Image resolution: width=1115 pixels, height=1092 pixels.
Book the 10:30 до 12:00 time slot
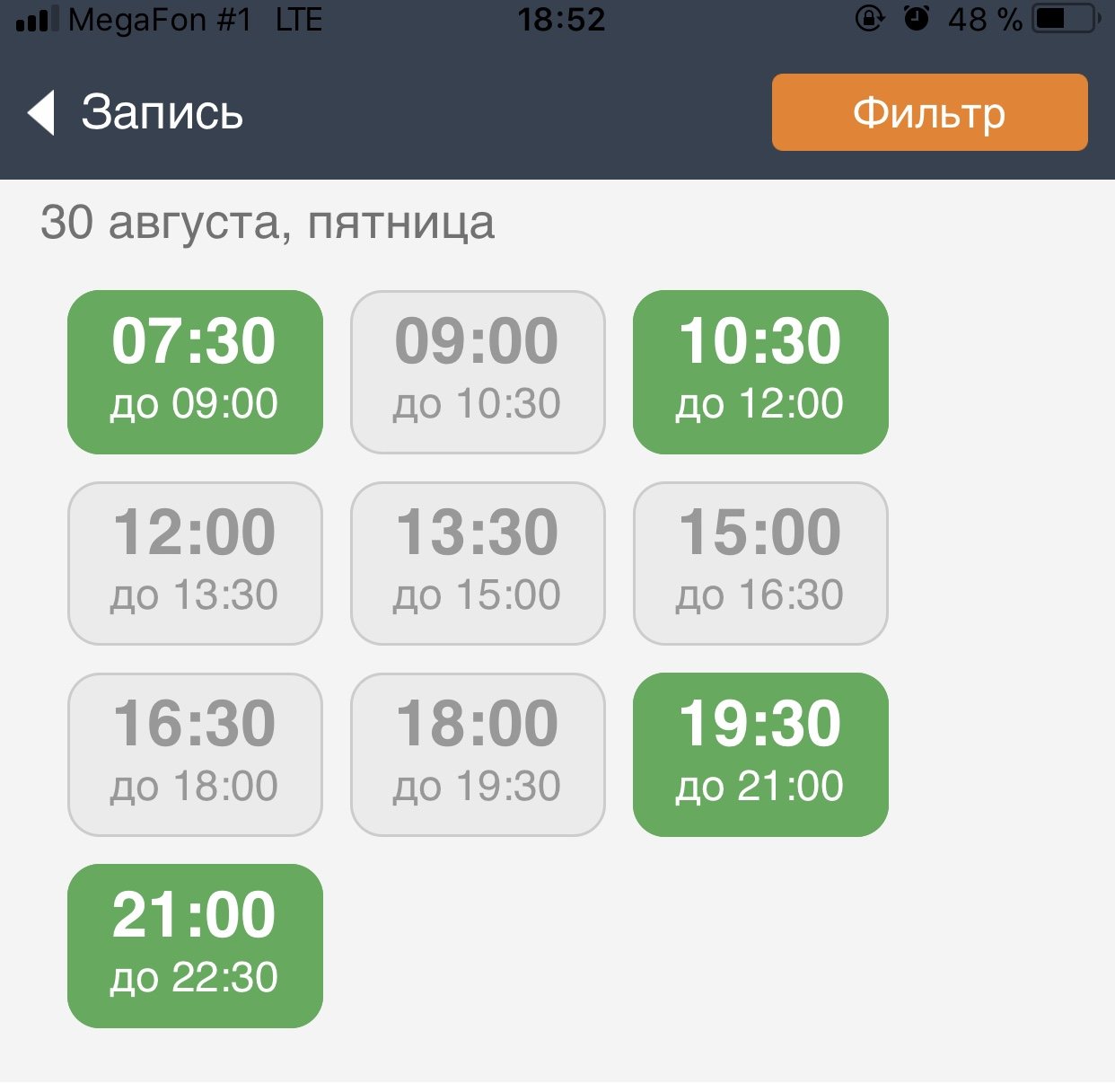point(760,372)
